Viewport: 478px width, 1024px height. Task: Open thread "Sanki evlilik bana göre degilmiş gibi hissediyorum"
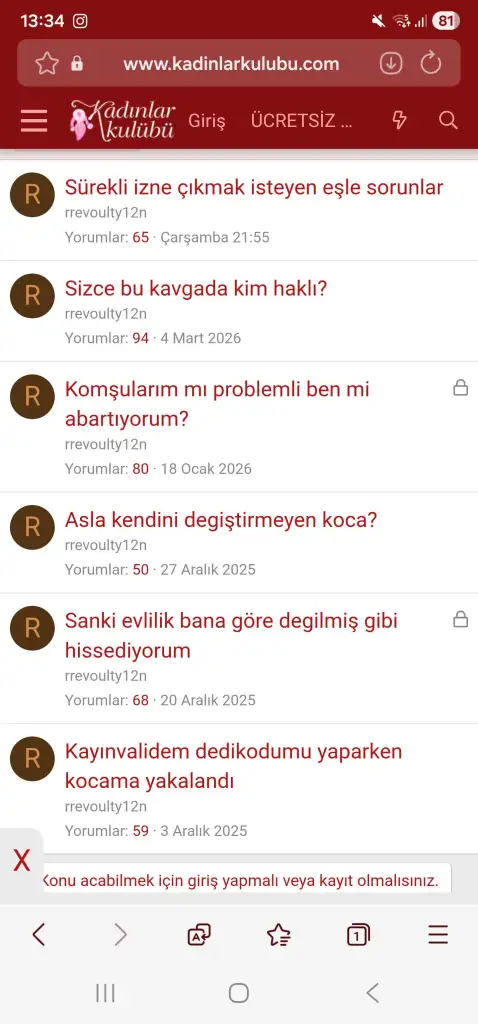pyautogui.click(x=231, y=635)
